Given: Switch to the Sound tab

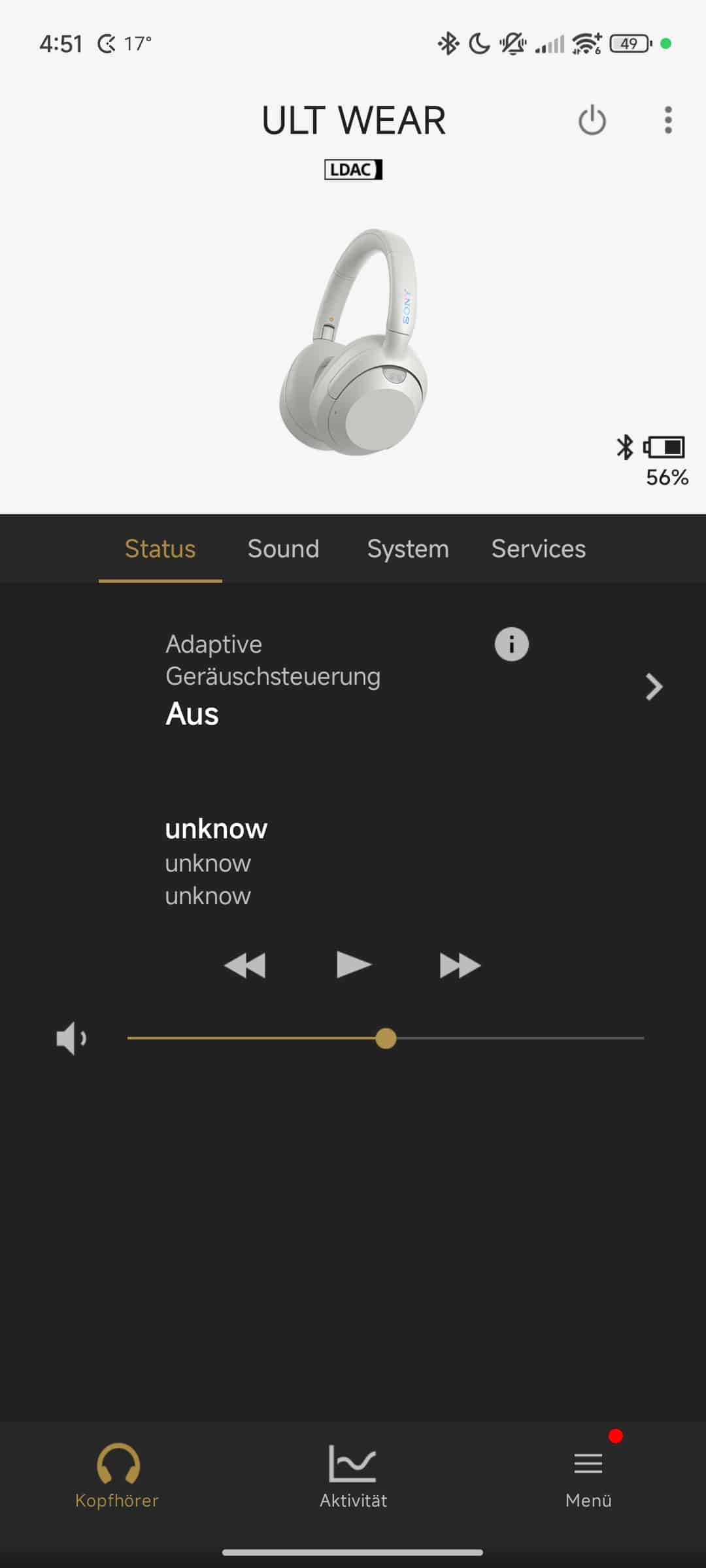Looking at the screenshot, I should [283, 549].
